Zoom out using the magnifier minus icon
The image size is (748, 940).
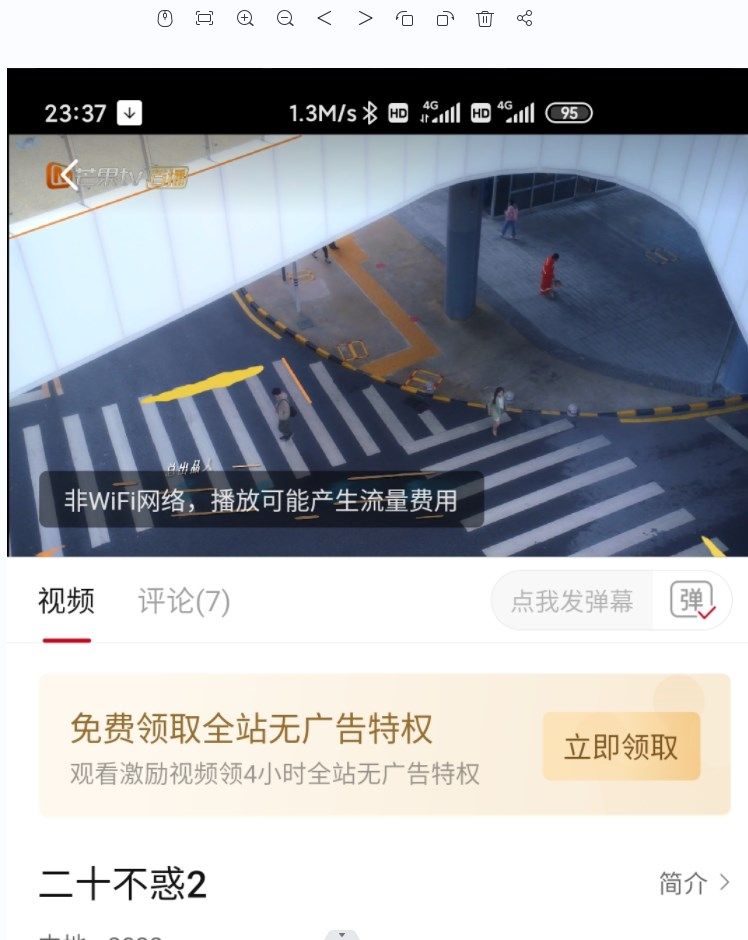(285, 18)
